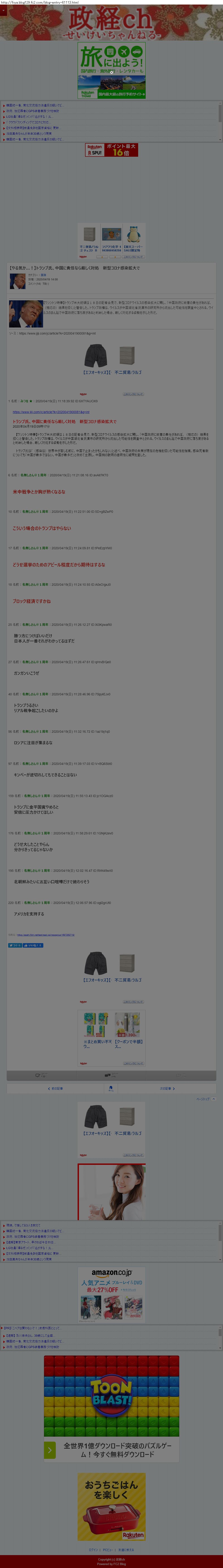
Task: Like this article on Facebook
Action: [x=33, y=945]
